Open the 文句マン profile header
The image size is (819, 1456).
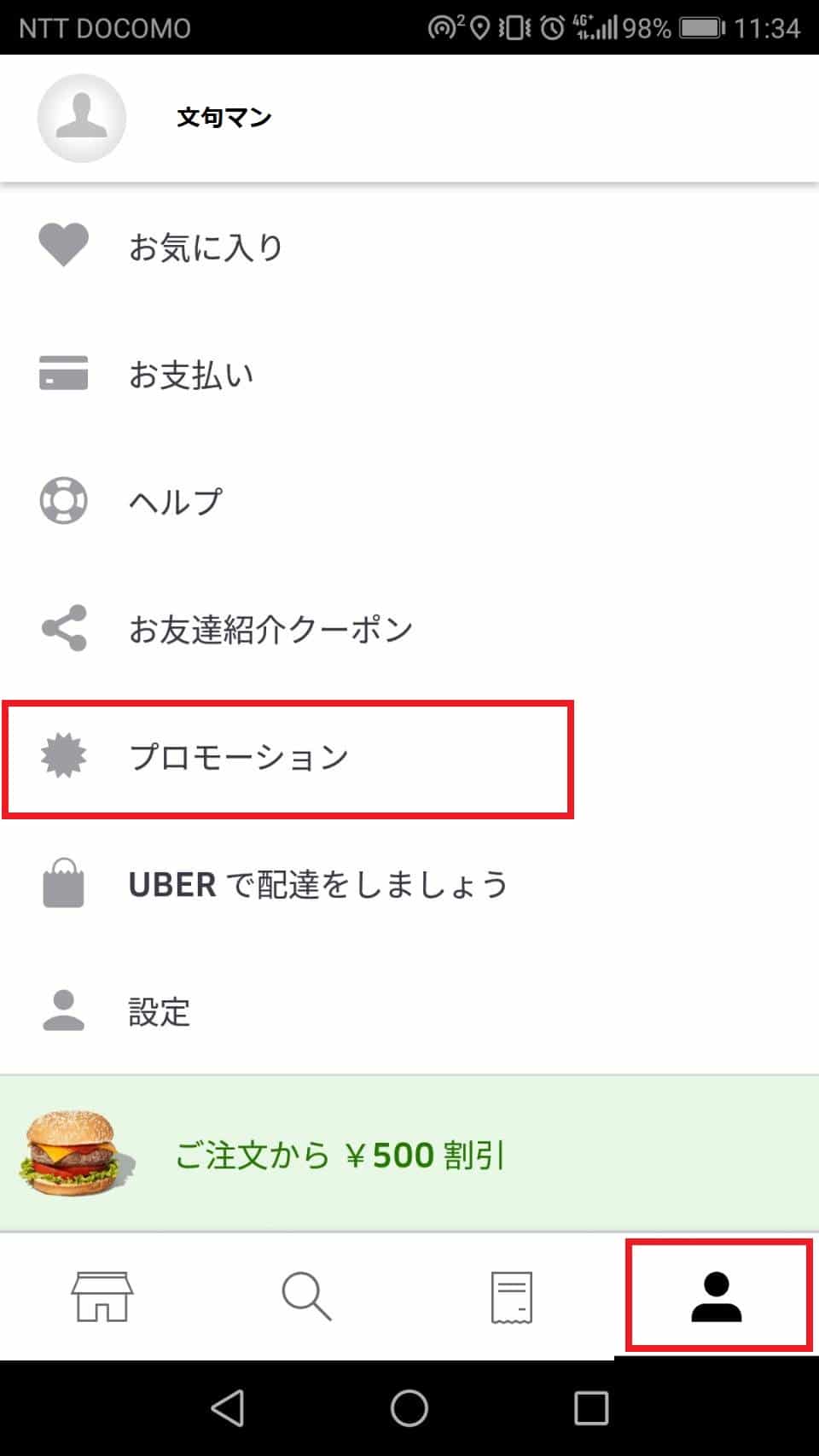409,118
